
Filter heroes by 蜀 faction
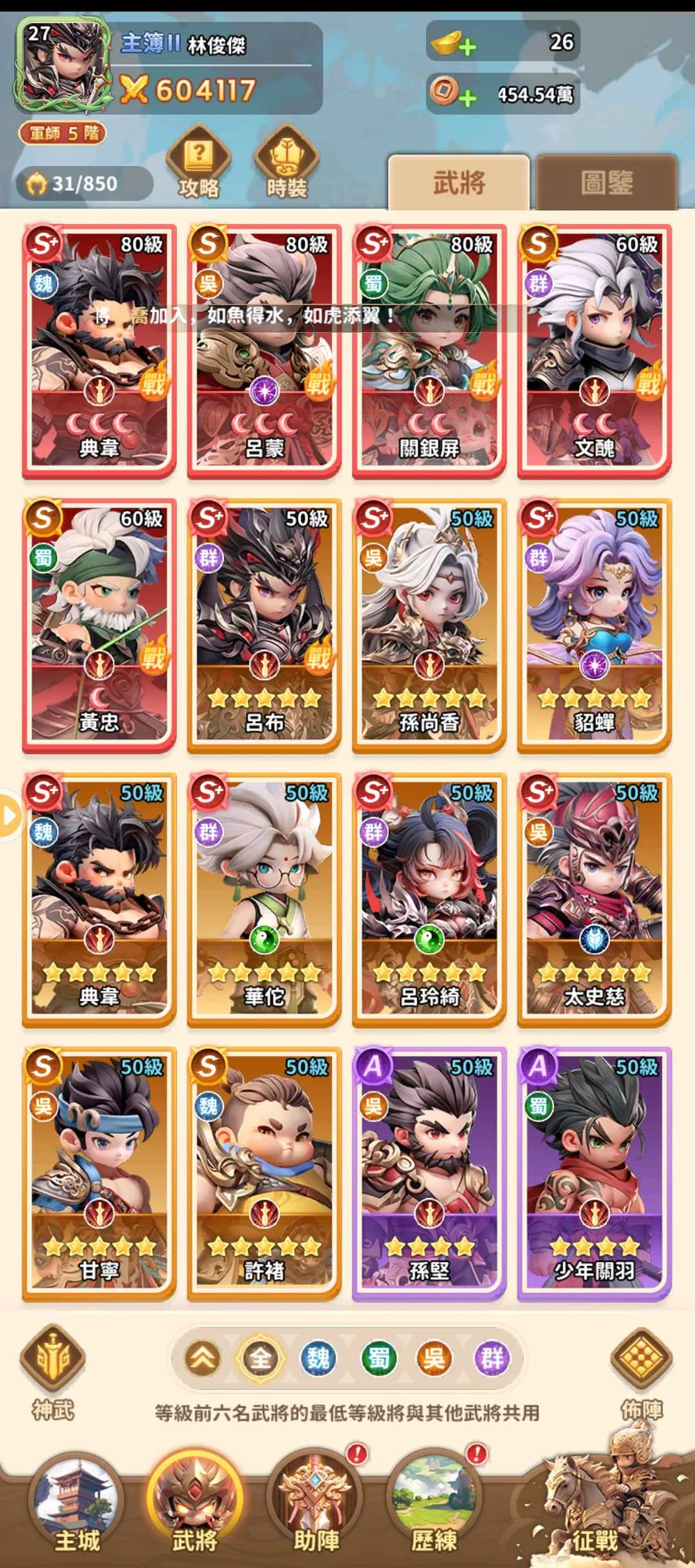378,1358
